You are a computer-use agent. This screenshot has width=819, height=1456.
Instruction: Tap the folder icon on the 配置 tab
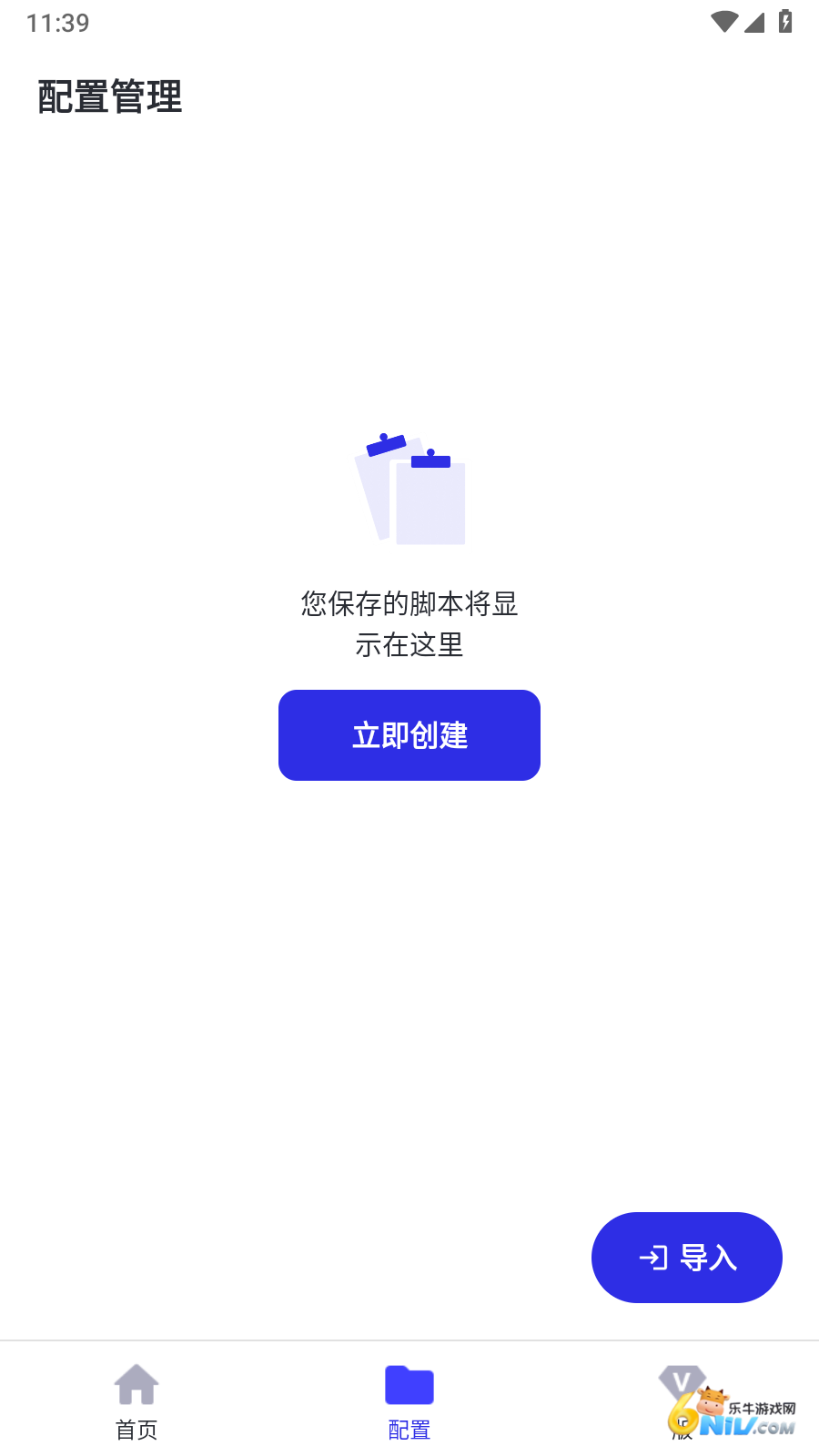[409, 1385]
